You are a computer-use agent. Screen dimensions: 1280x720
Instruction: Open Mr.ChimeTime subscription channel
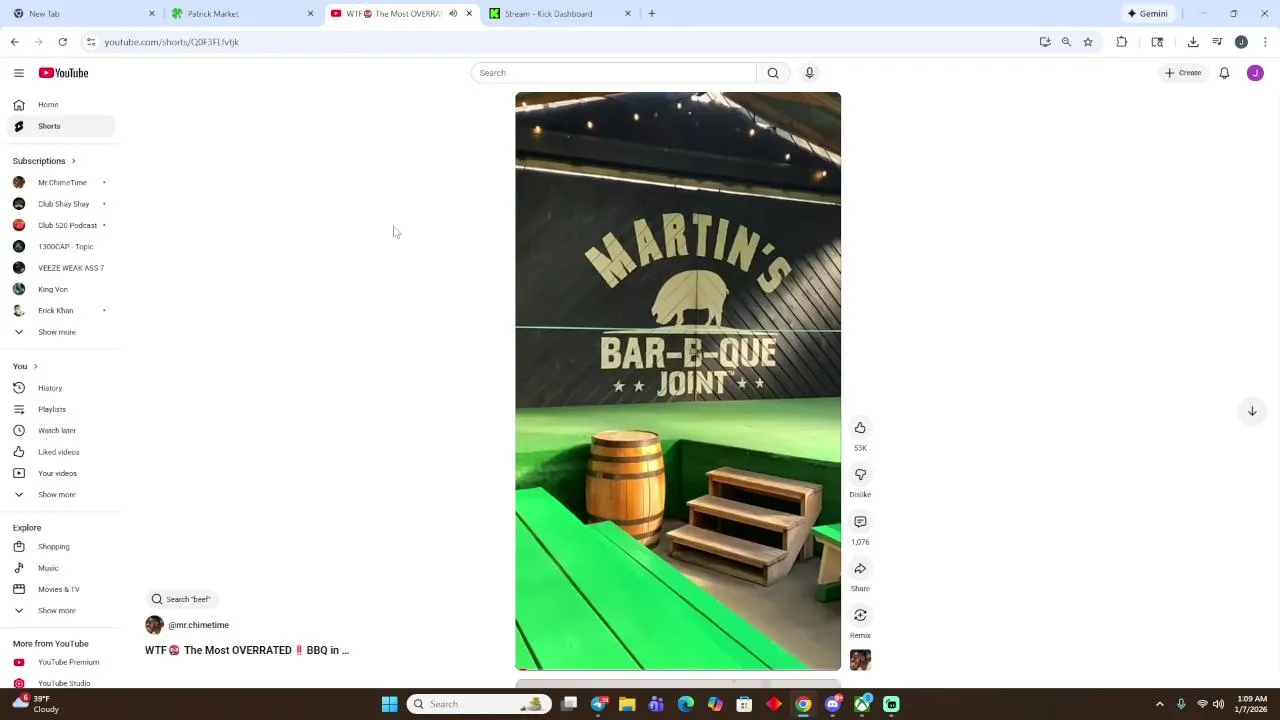pyautogui.click(x=62, y=183)
